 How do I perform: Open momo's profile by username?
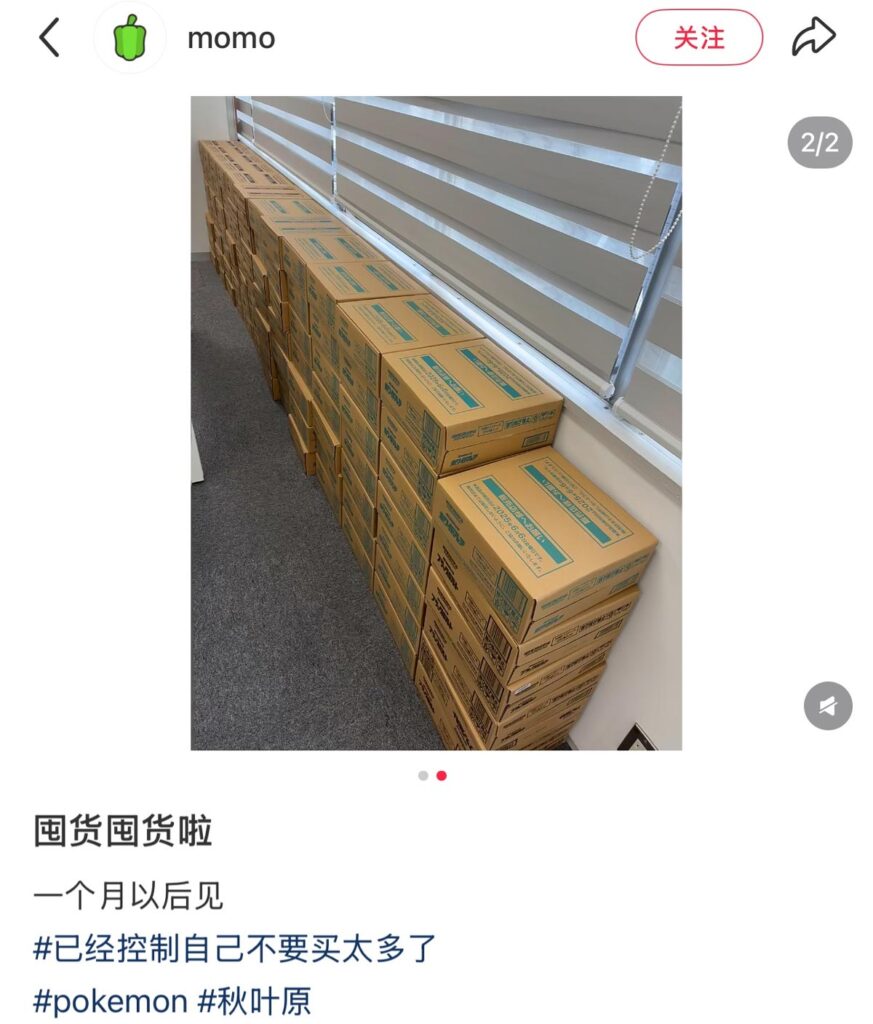click(x=231, y=38)
